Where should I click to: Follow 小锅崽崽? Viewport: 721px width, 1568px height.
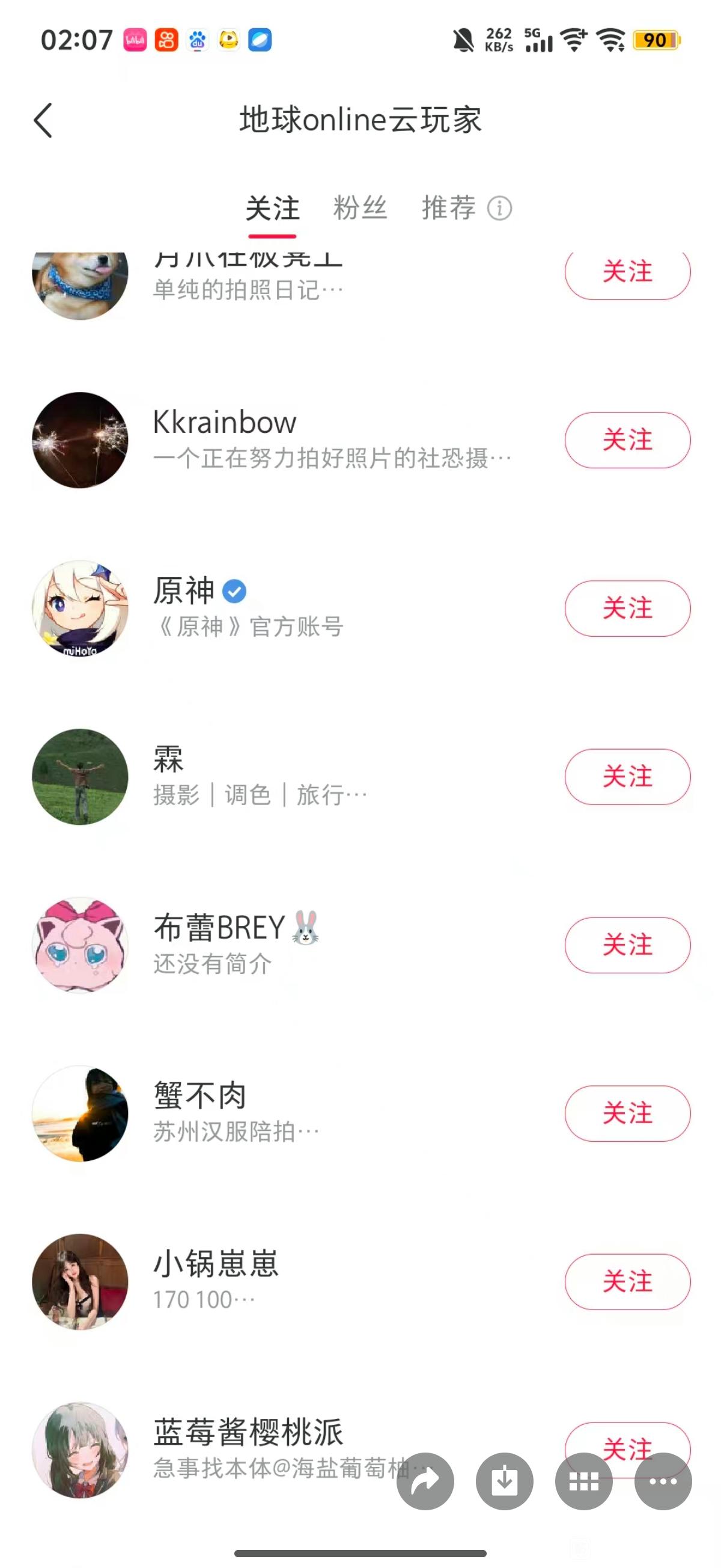click(x=627, y=1281)
